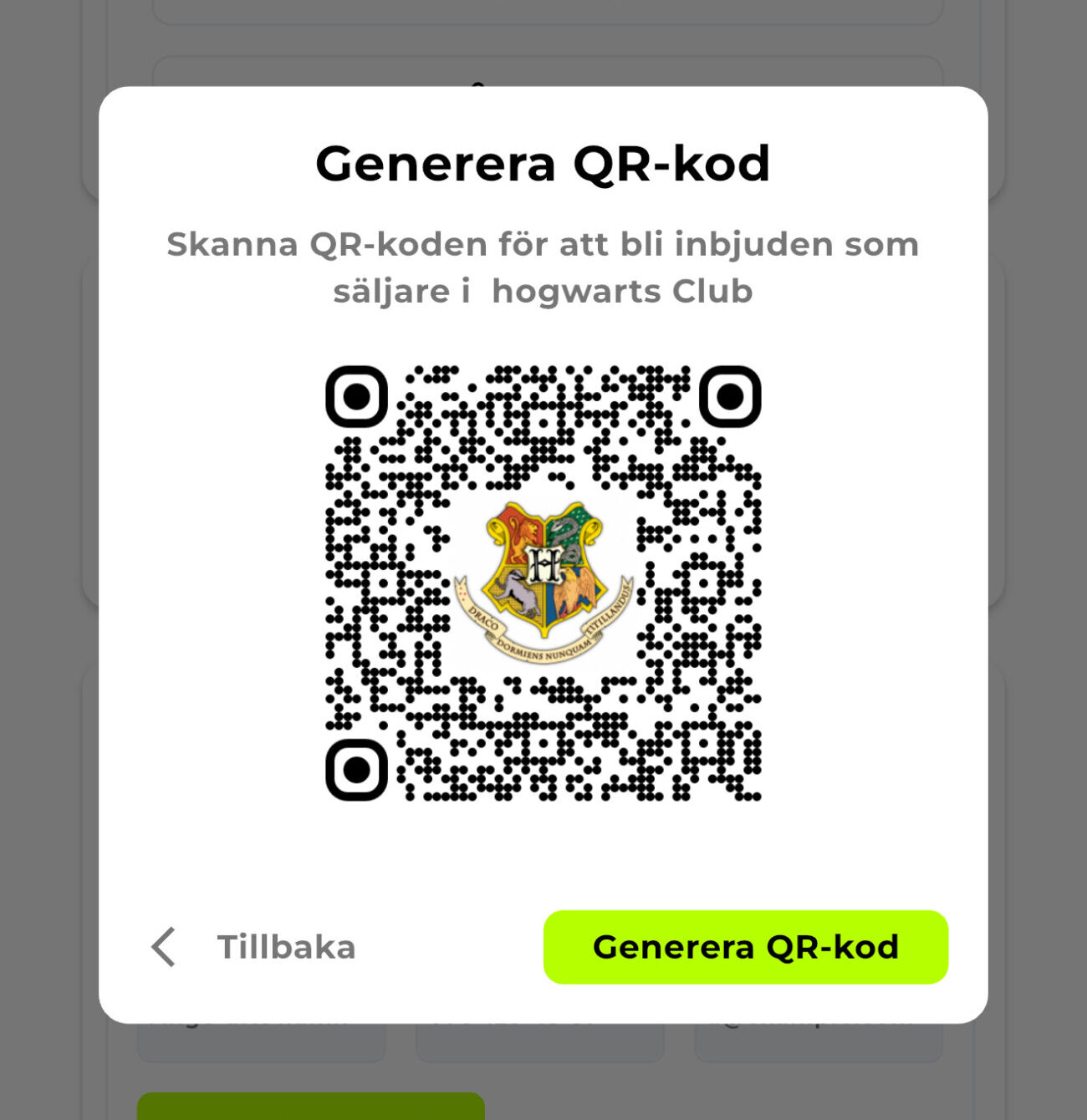Tap the green Generera QR-kod button

pyautogui.click(x=745, y=947)
